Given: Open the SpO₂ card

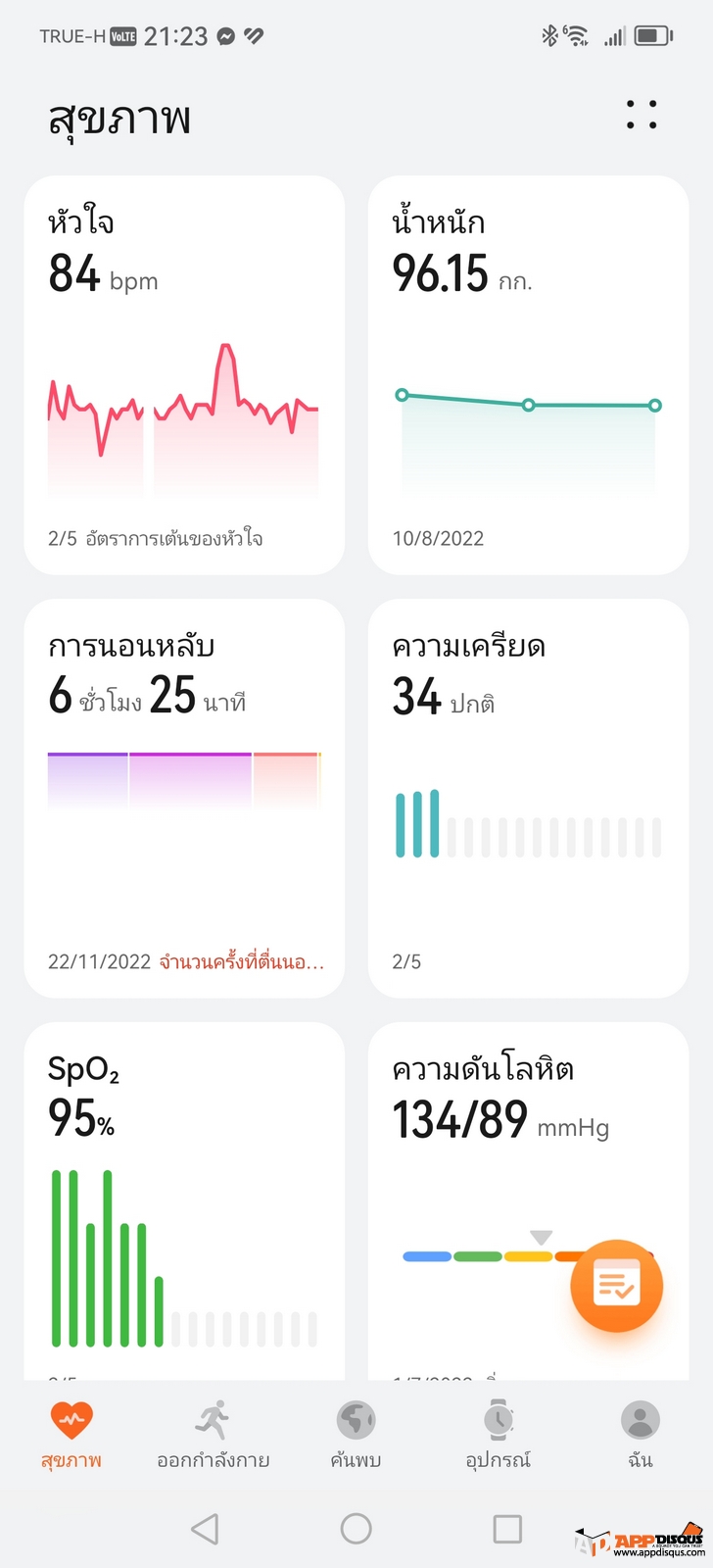Looking at the screenshot, I should pyautogui.click(x=184, y=1202).
